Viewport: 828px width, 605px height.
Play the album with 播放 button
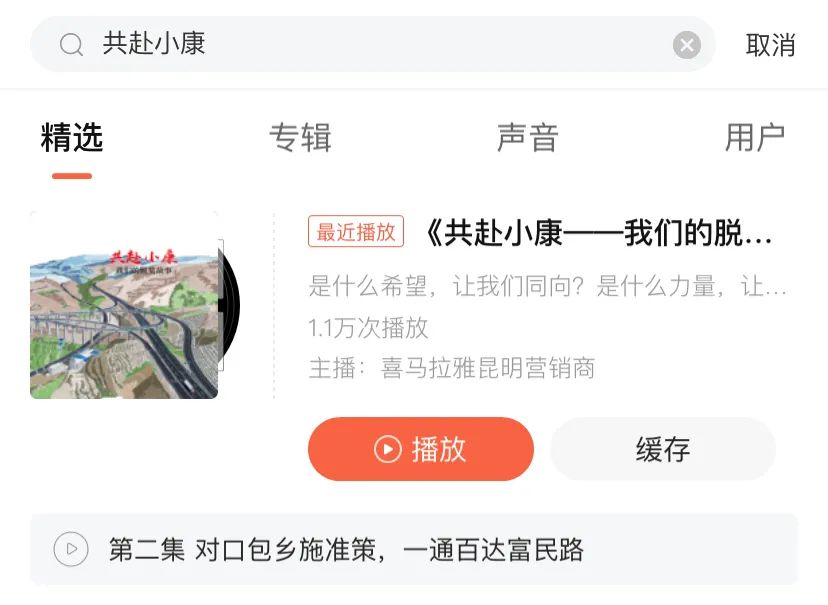420,449
